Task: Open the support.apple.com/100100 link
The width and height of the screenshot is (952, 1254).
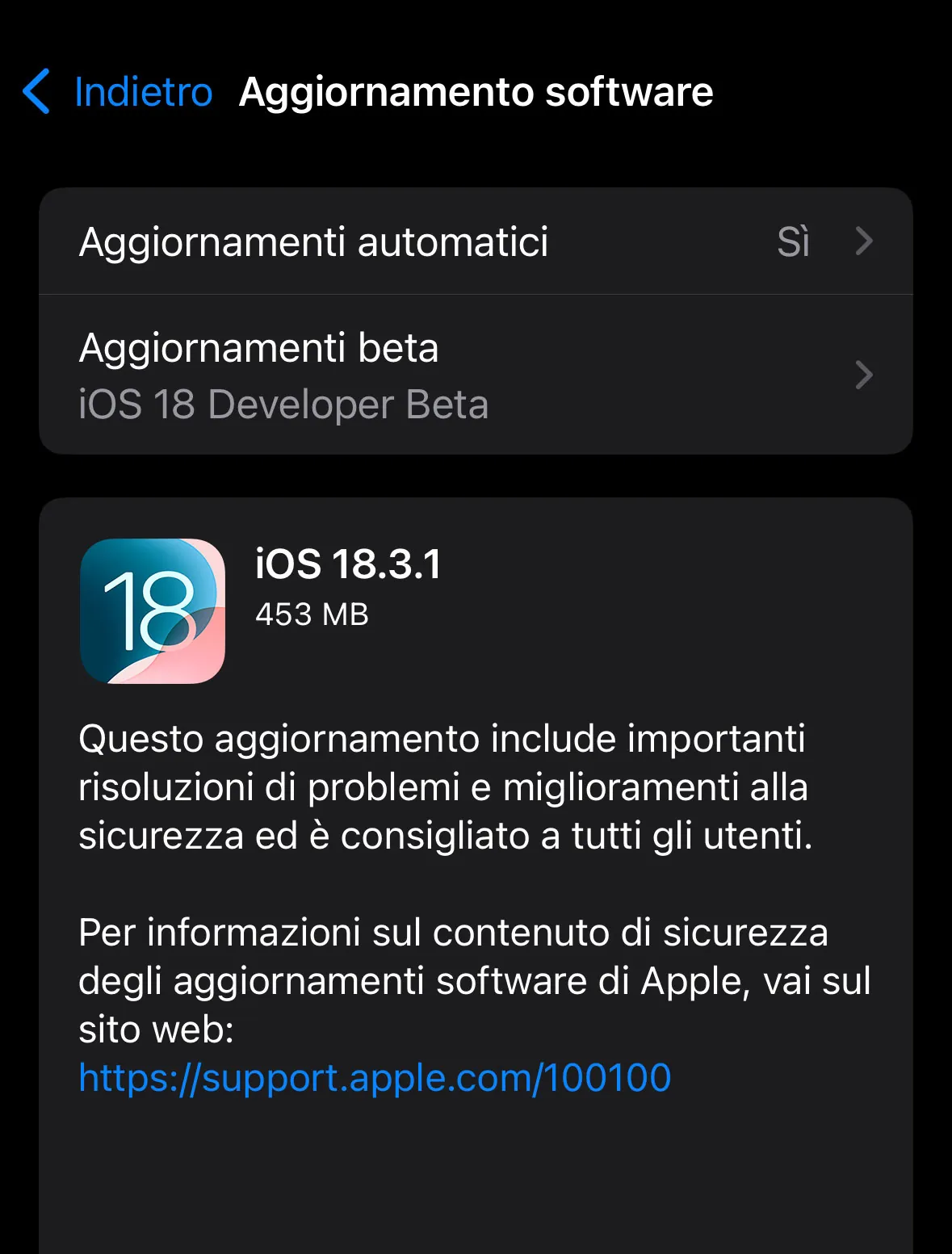Action: pos(374,1080)
